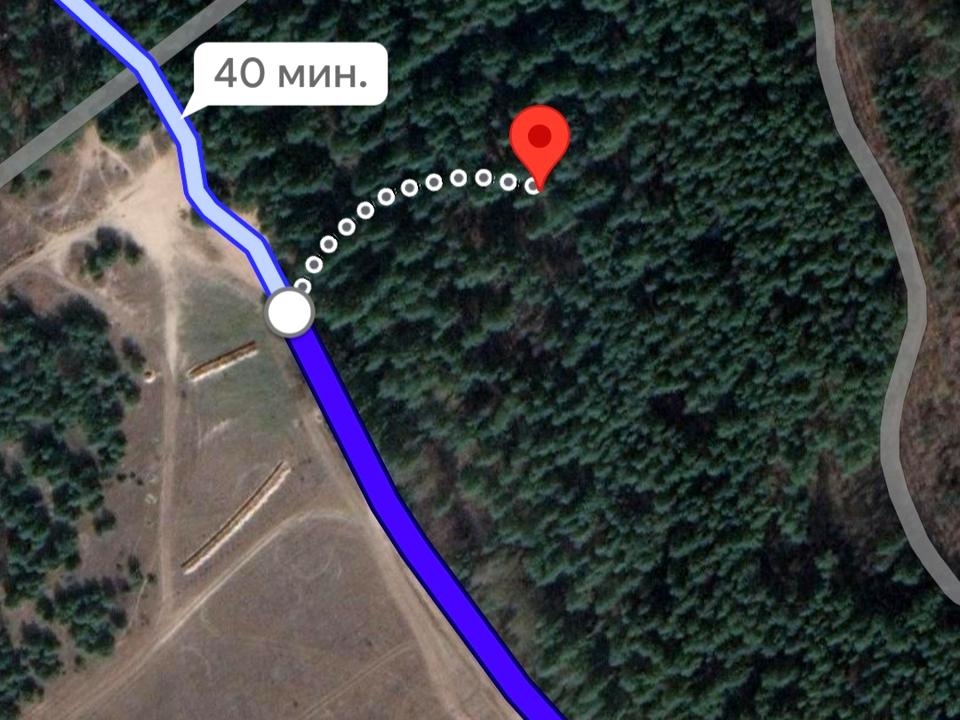Screen dimensions: 960x720
Task: Tap the red destination pin
Action: tap(540, 140)
